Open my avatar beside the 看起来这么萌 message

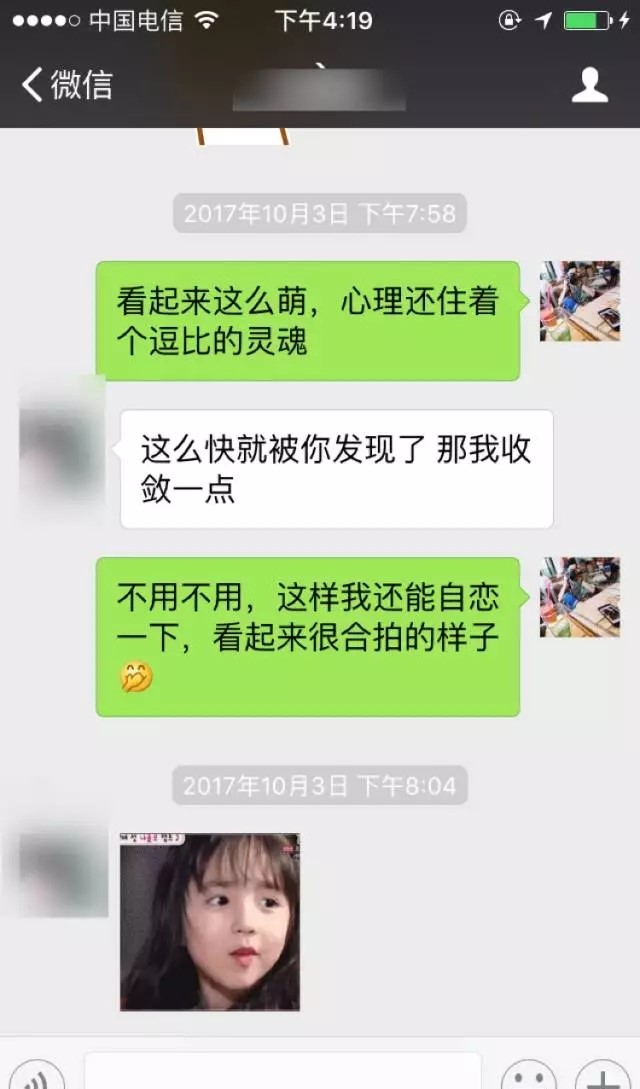click(580, 301)
